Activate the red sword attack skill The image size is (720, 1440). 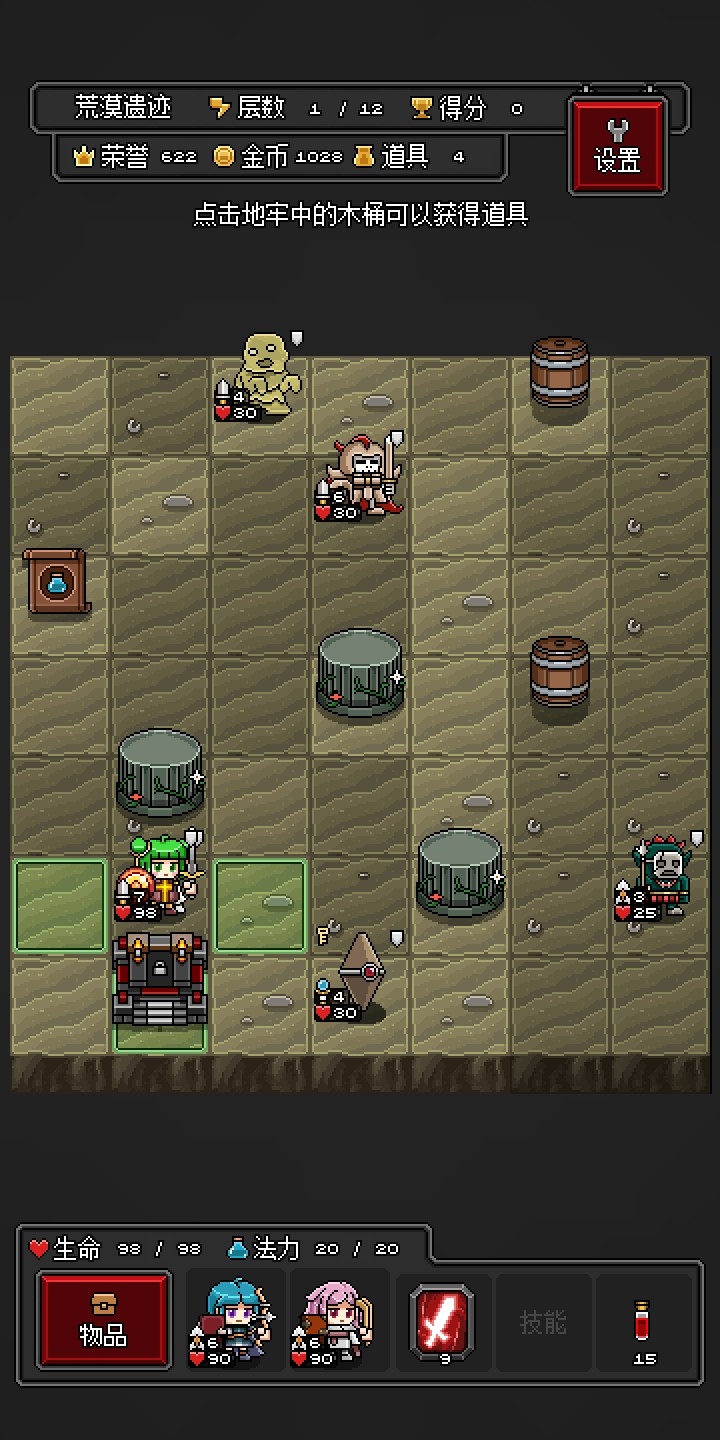pos(441,1322)
